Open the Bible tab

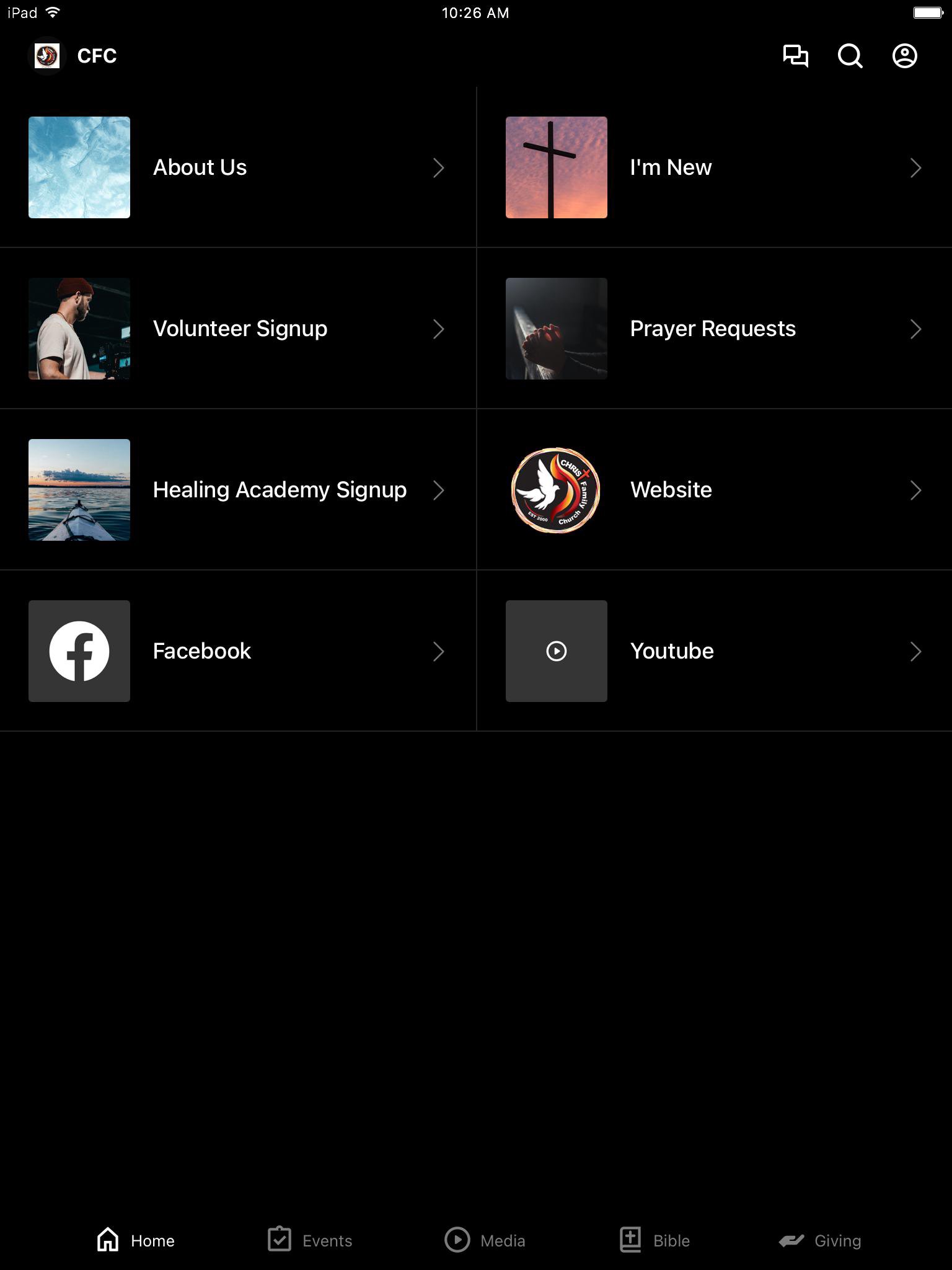click(x=655, y=1240)
